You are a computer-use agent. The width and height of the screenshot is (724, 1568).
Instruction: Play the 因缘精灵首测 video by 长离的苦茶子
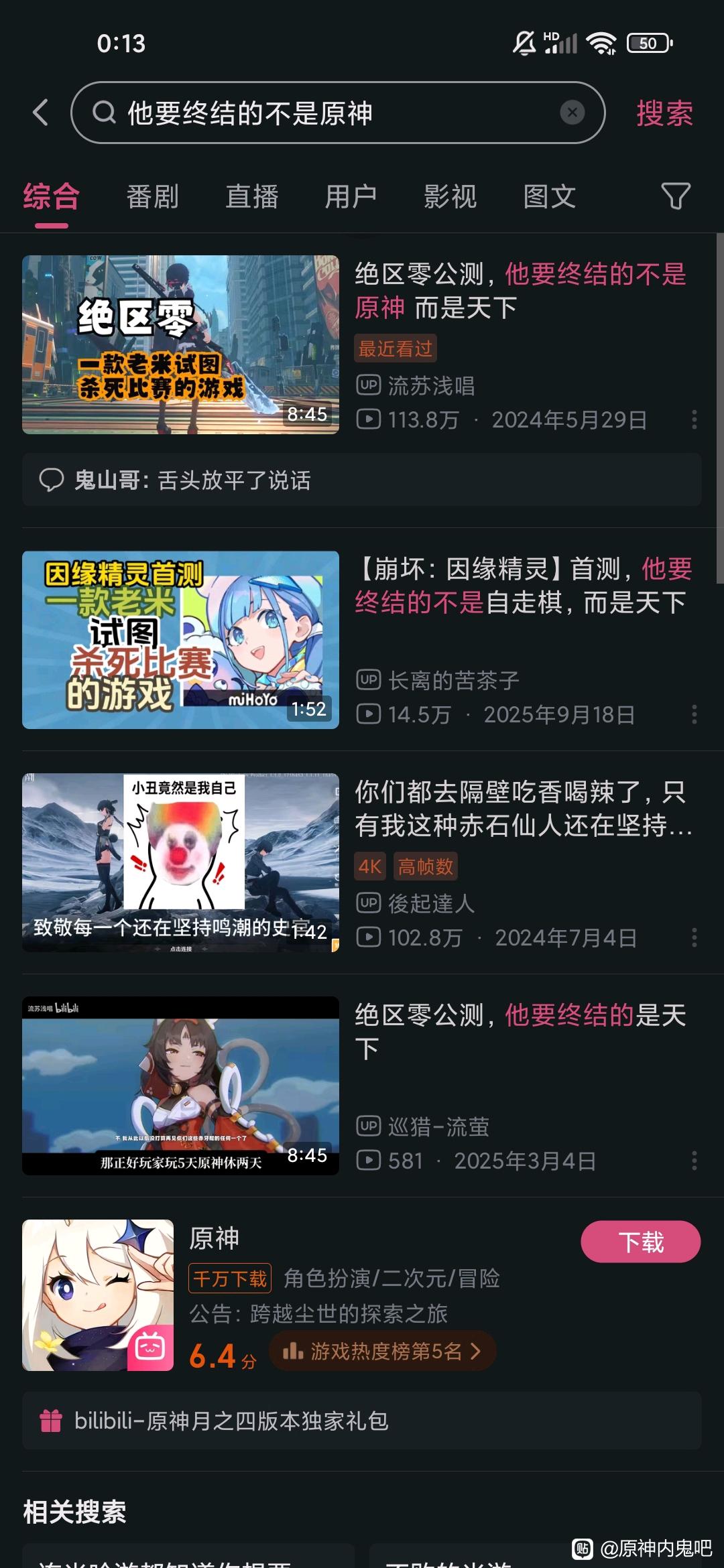[x=180, y=640]
